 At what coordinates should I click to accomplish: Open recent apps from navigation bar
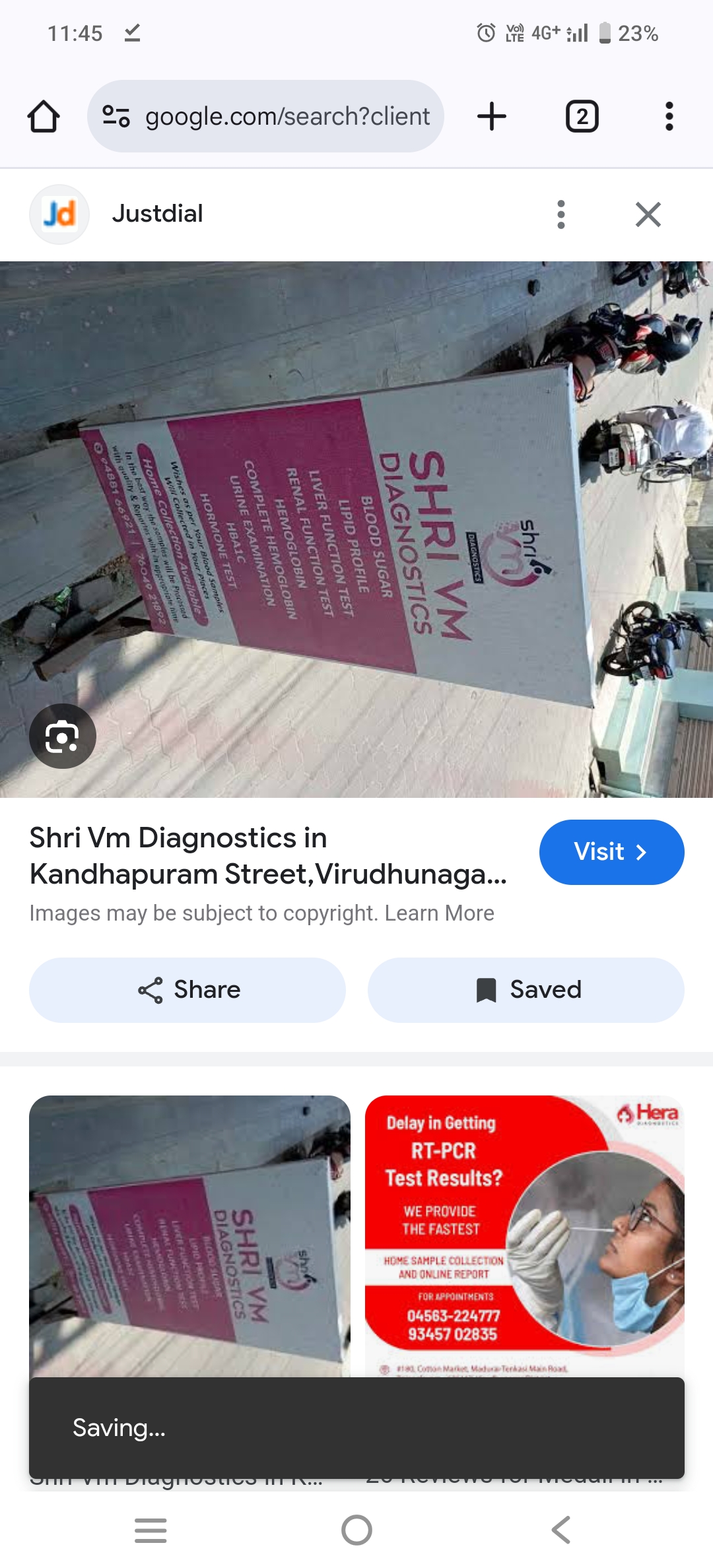(x=151, y=1530)
